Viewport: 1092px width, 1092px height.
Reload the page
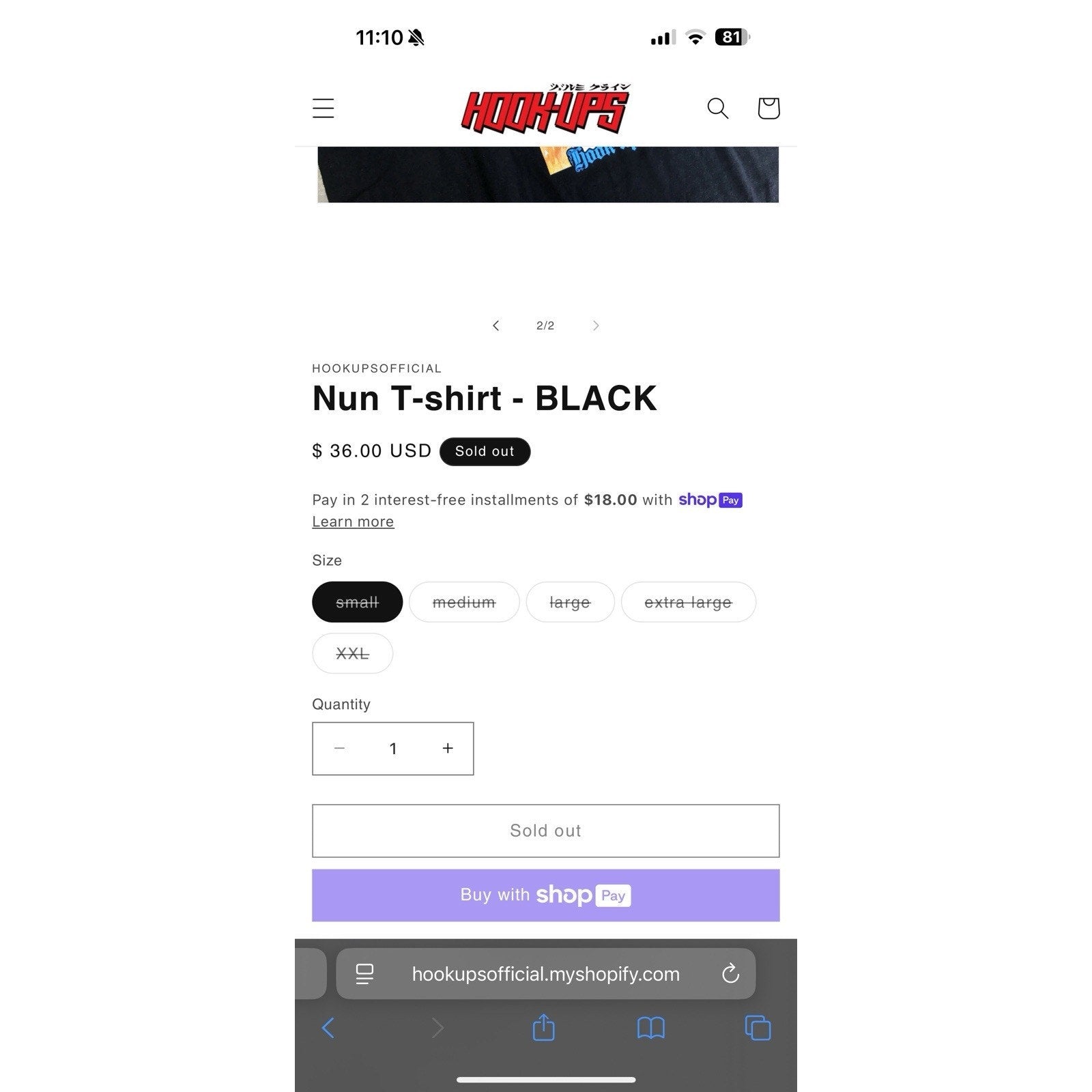730,973
